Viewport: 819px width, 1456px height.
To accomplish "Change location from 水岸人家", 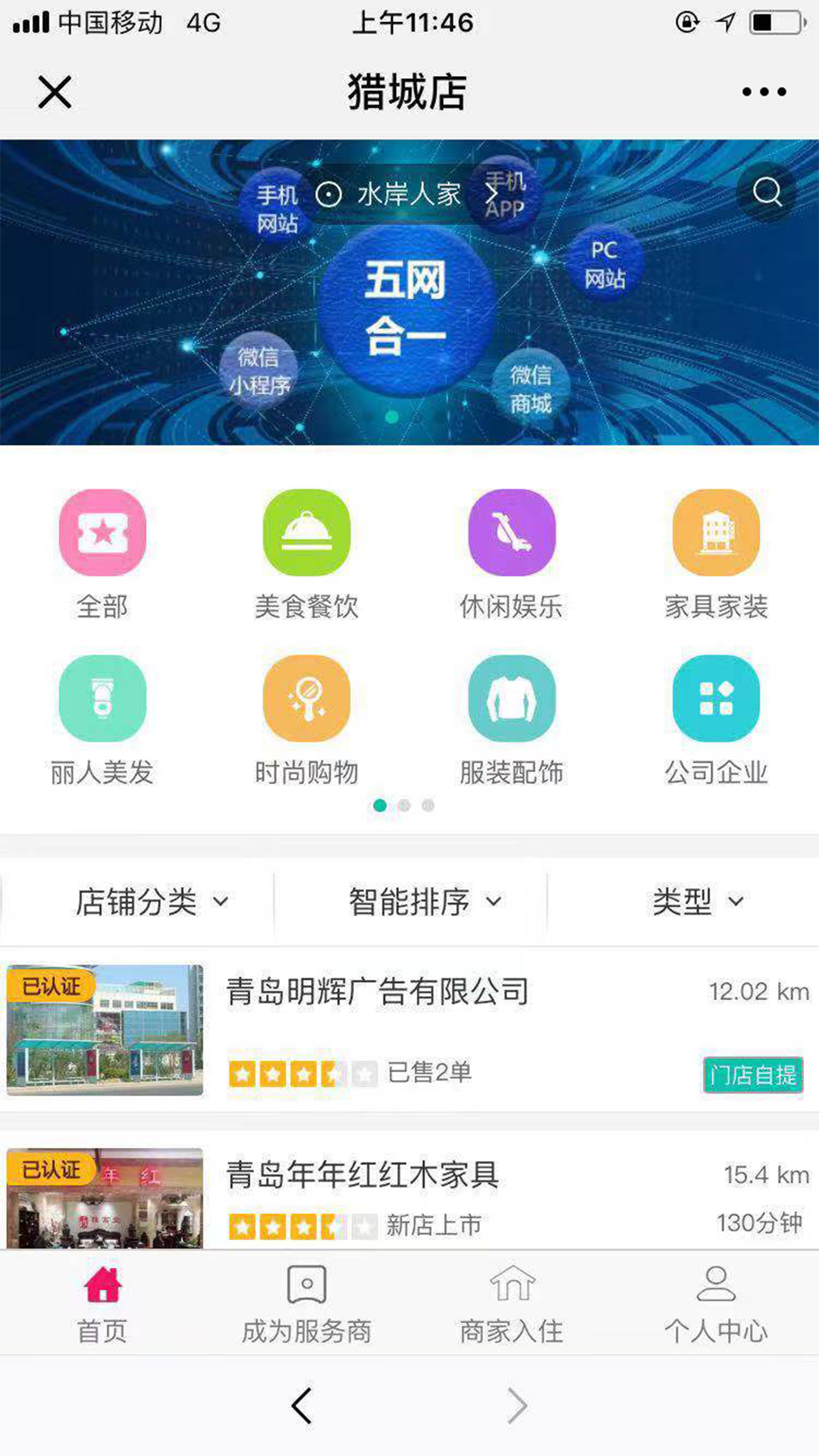I will point(408,195).
